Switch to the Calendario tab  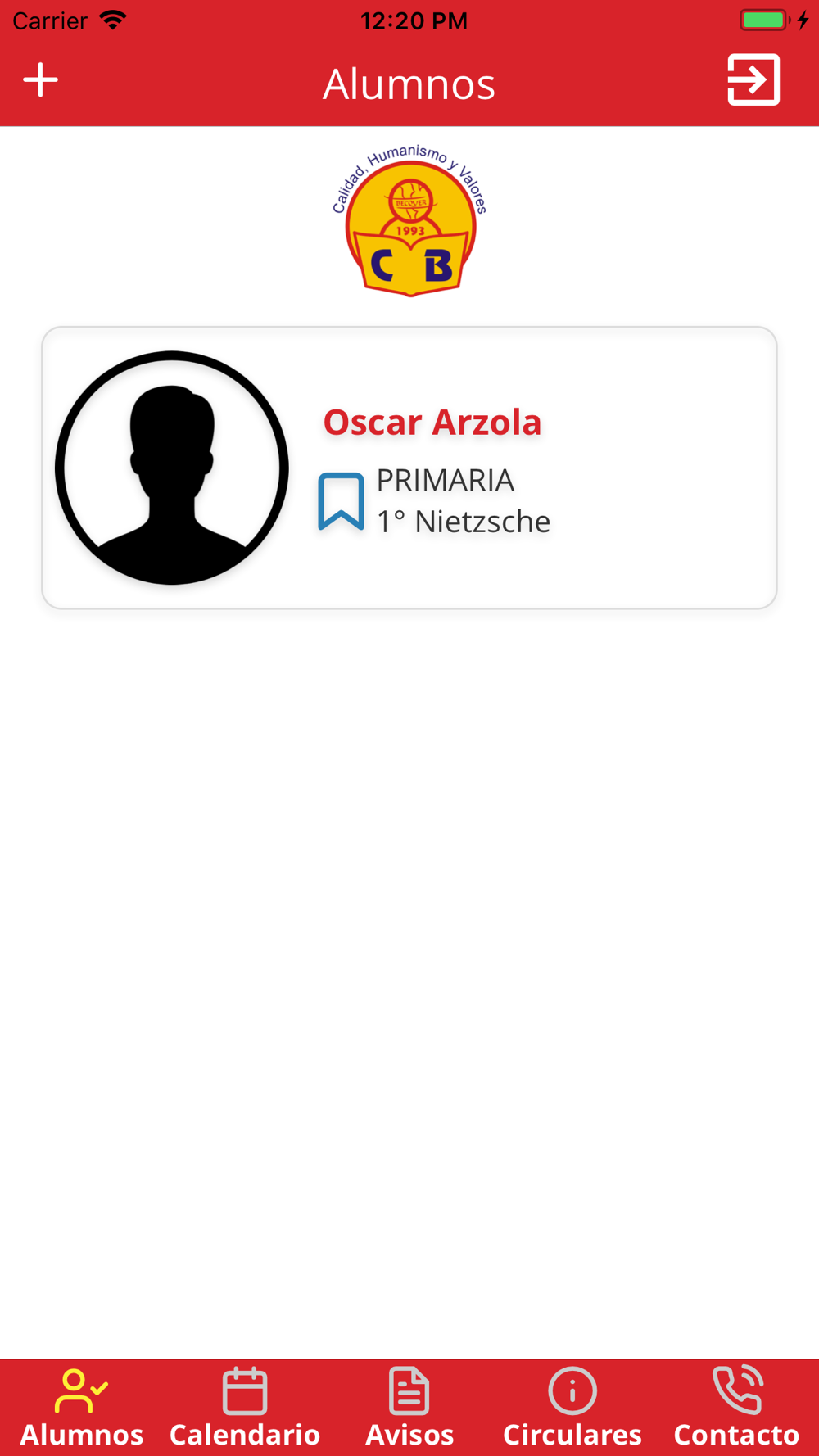245,1409
